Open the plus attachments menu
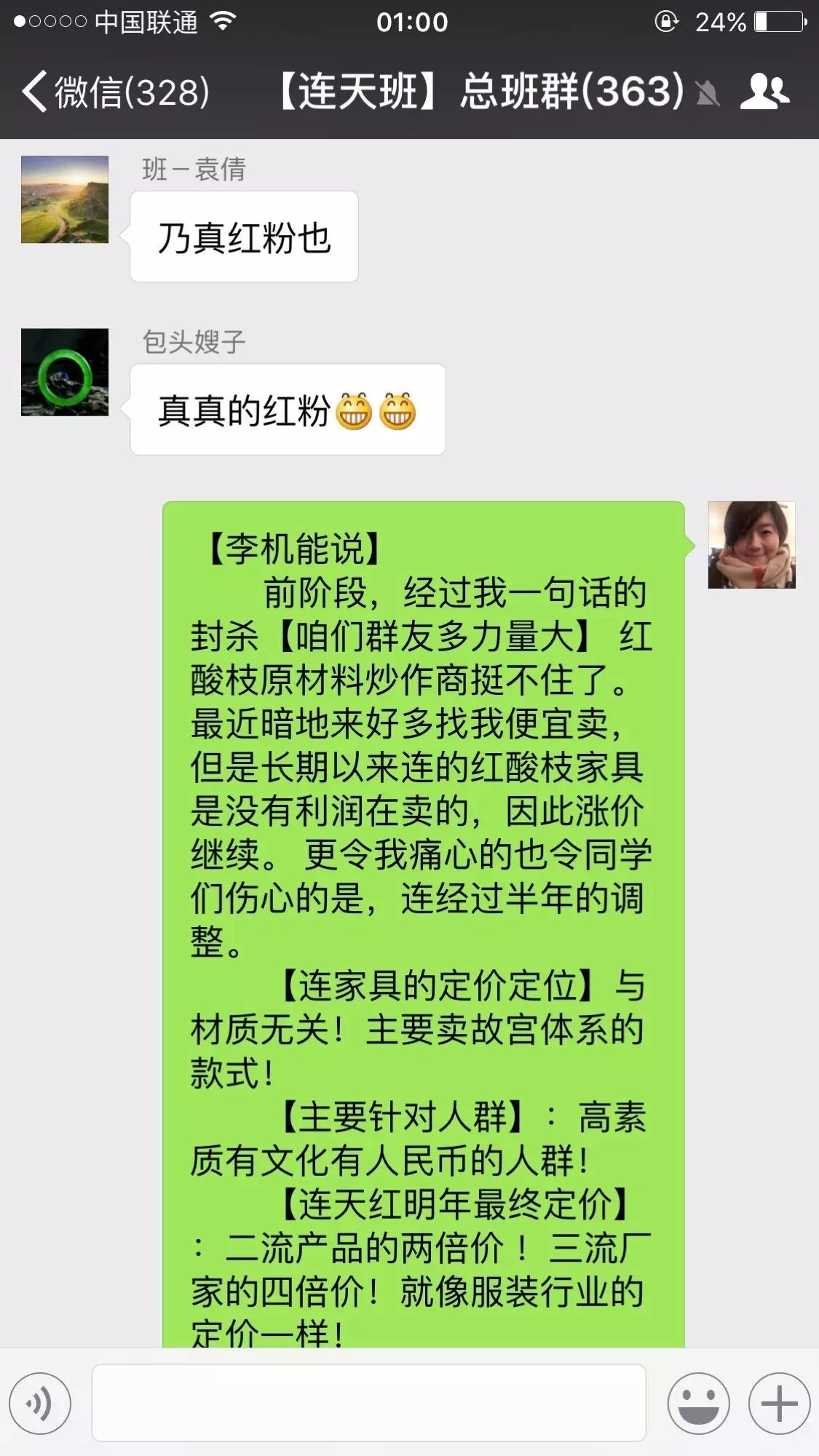The height and width of the screenshot is (1456, 819). coord(779,1403)
